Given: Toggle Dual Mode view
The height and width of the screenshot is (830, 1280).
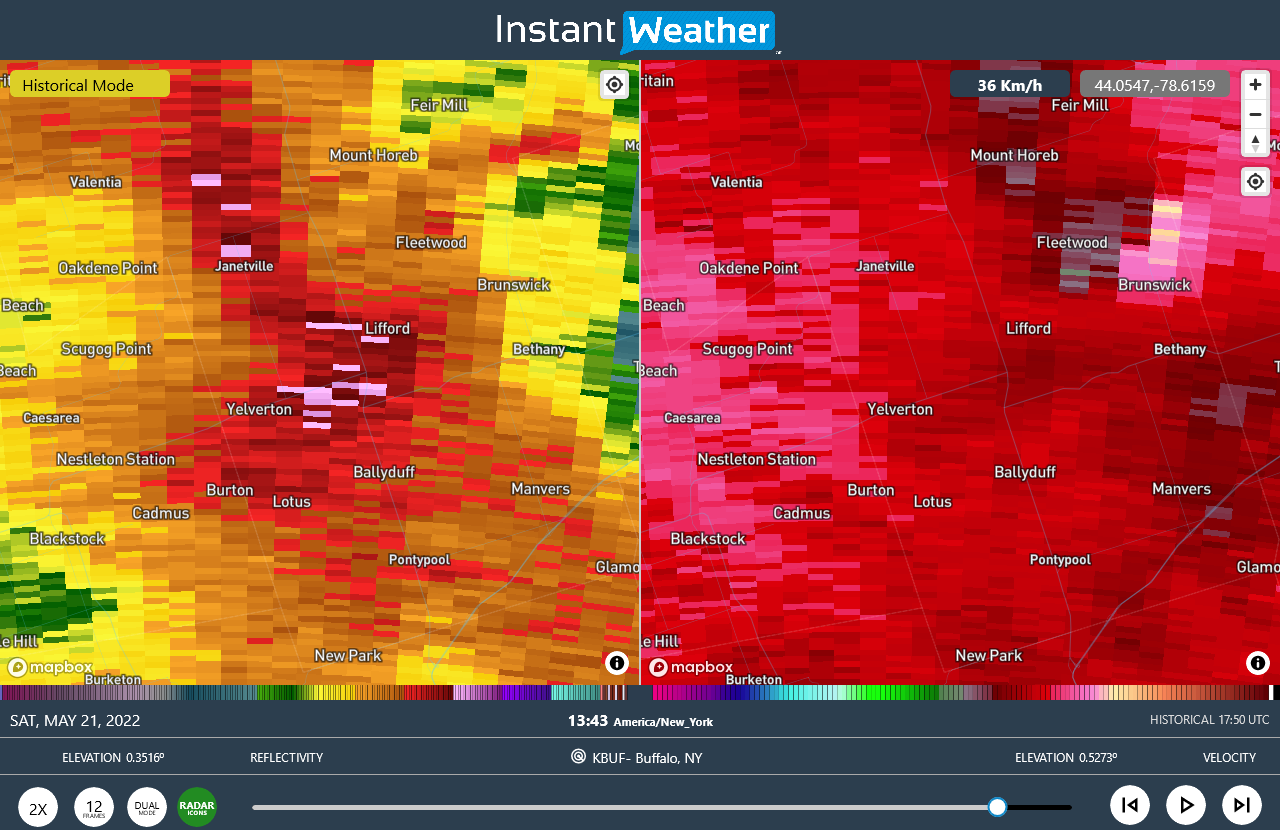Looking at the screenshot, I should (147, 808).
